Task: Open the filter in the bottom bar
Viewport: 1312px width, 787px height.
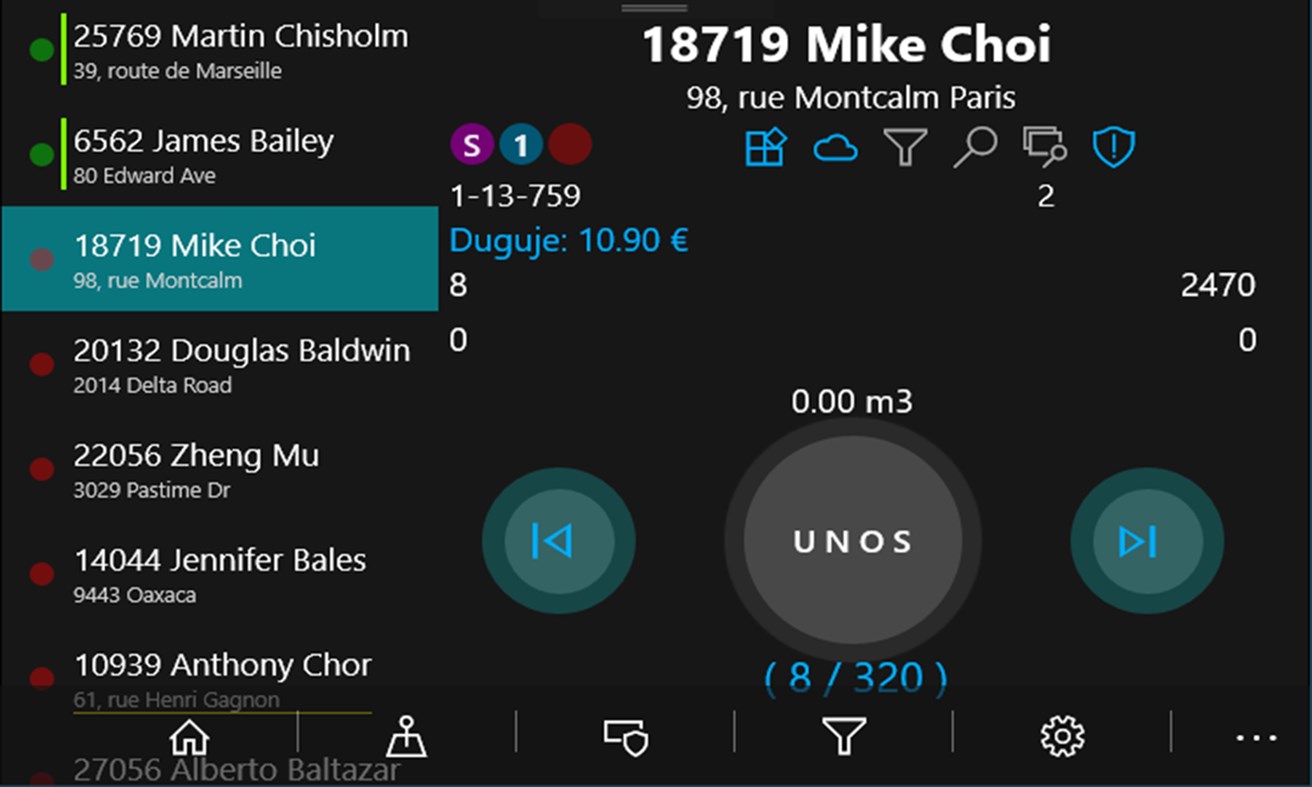Action: [x=844, y=738]
